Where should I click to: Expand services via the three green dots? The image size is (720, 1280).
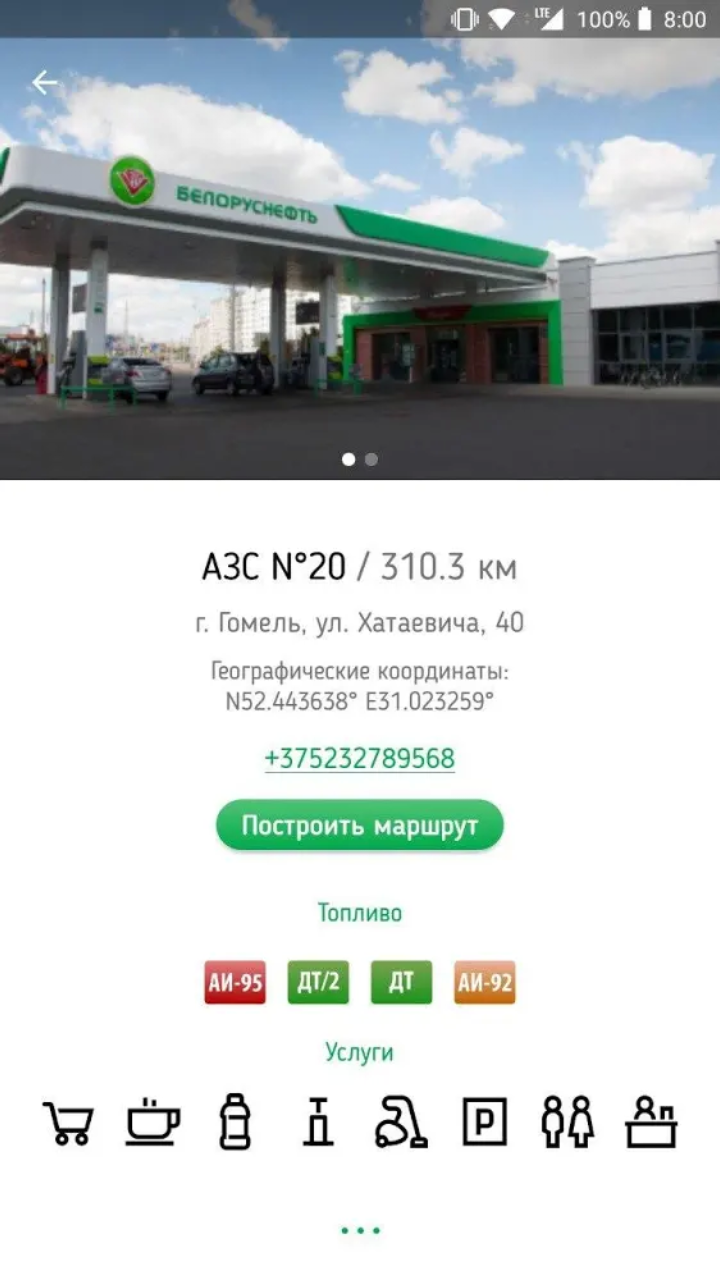360,1230
